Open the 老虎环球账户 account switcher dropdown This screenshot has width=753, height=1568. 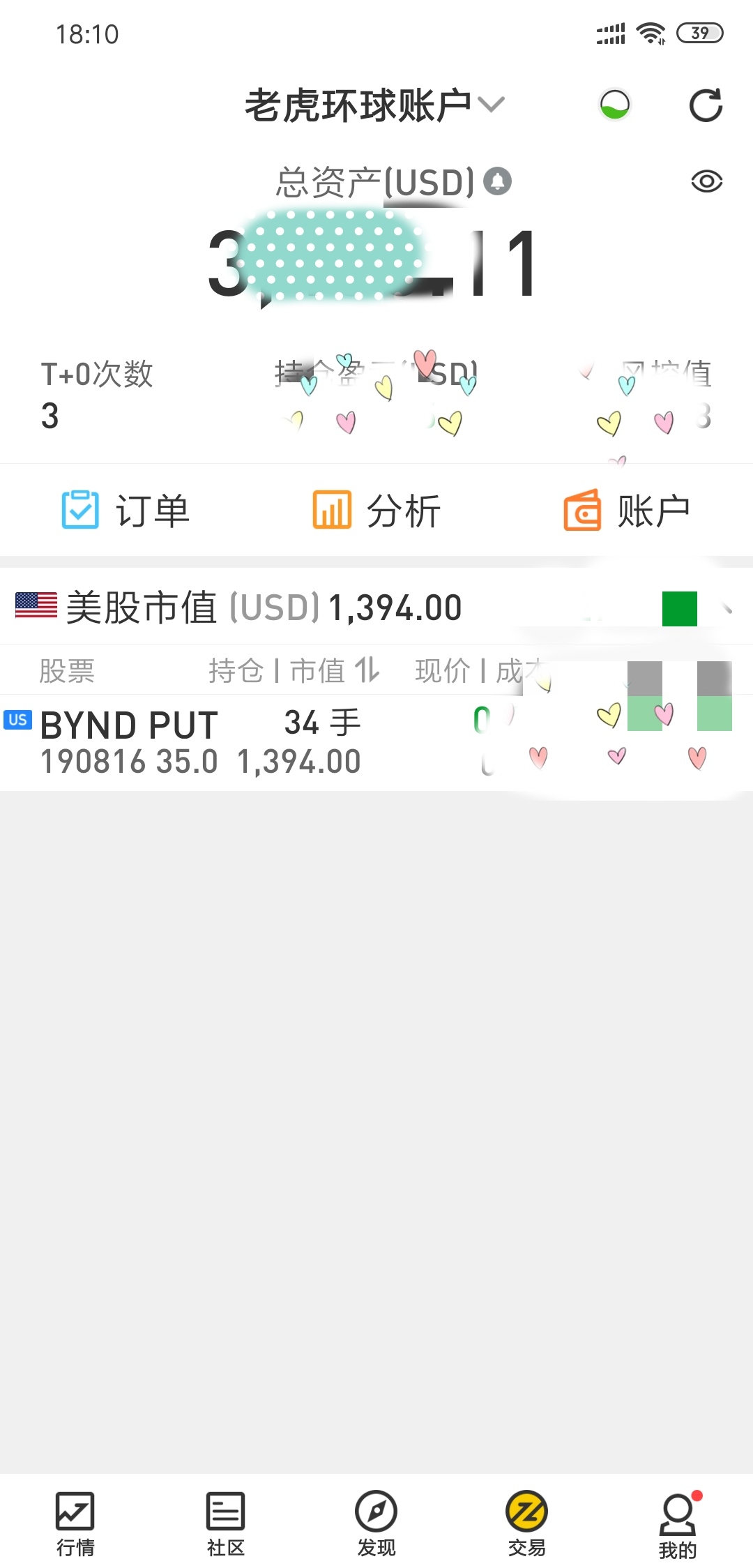[374, 106]
